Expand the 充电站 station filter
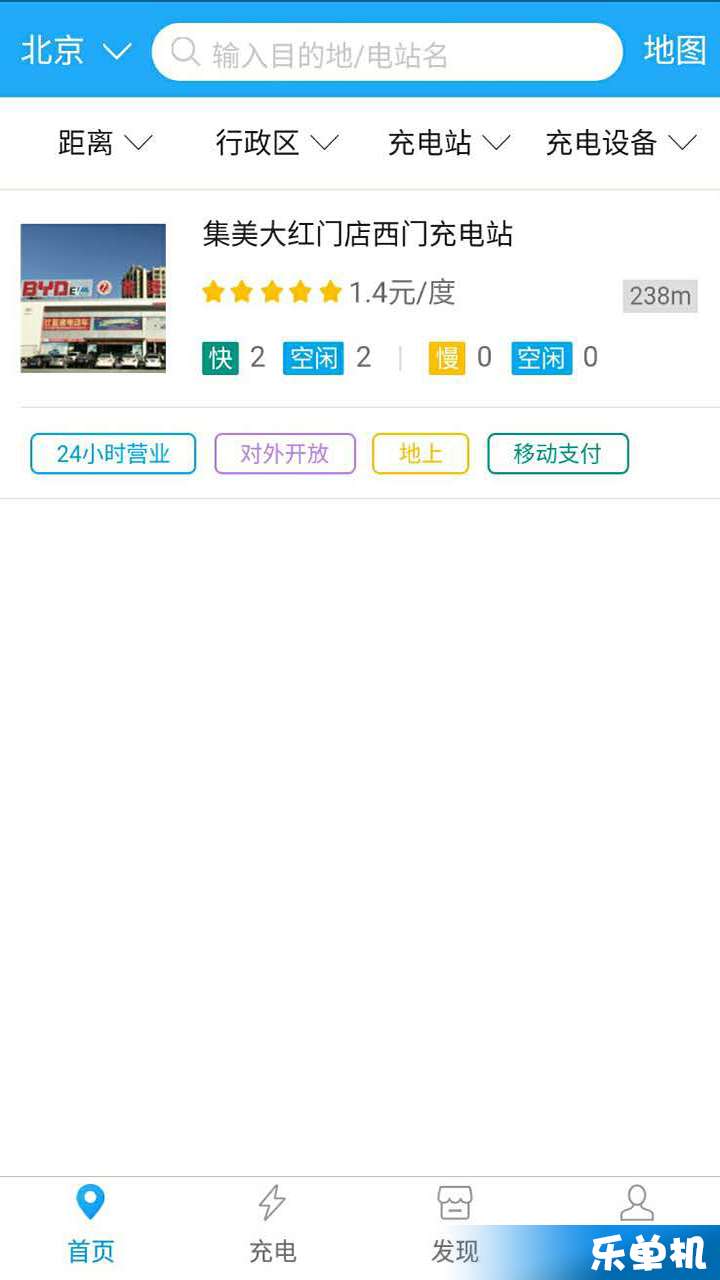 coord(448,143)
